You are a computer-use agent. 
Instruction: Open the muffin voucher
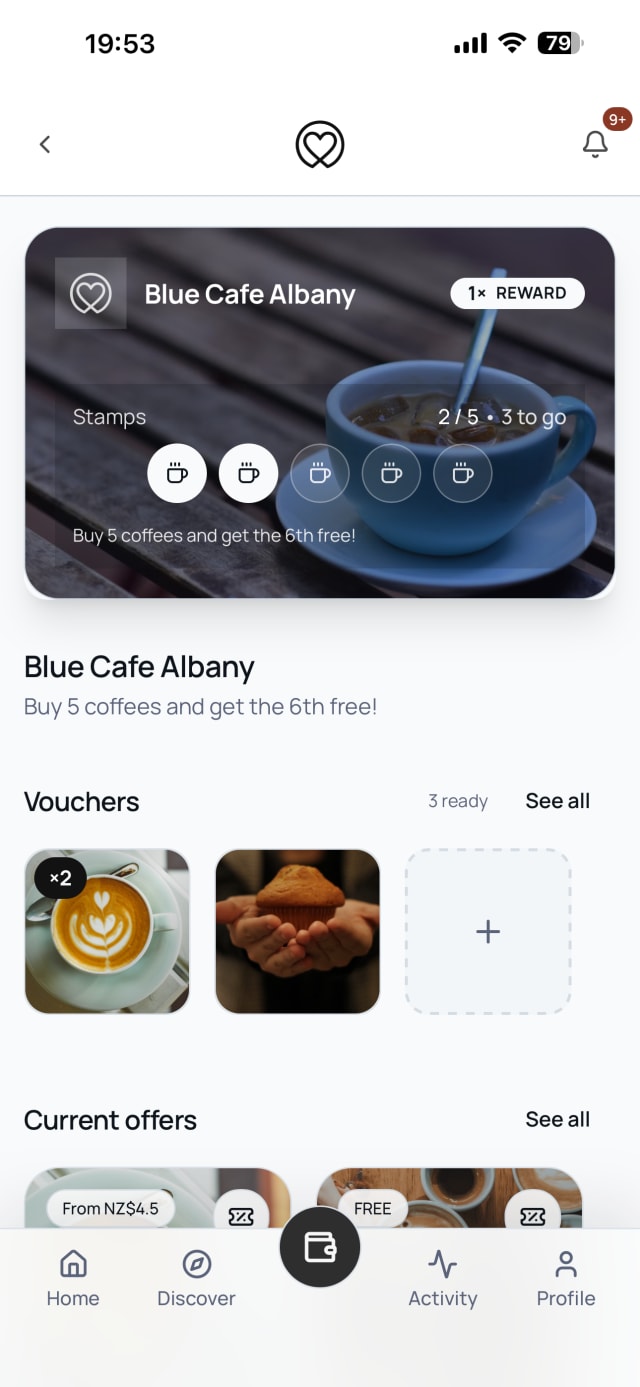point(297,931)
